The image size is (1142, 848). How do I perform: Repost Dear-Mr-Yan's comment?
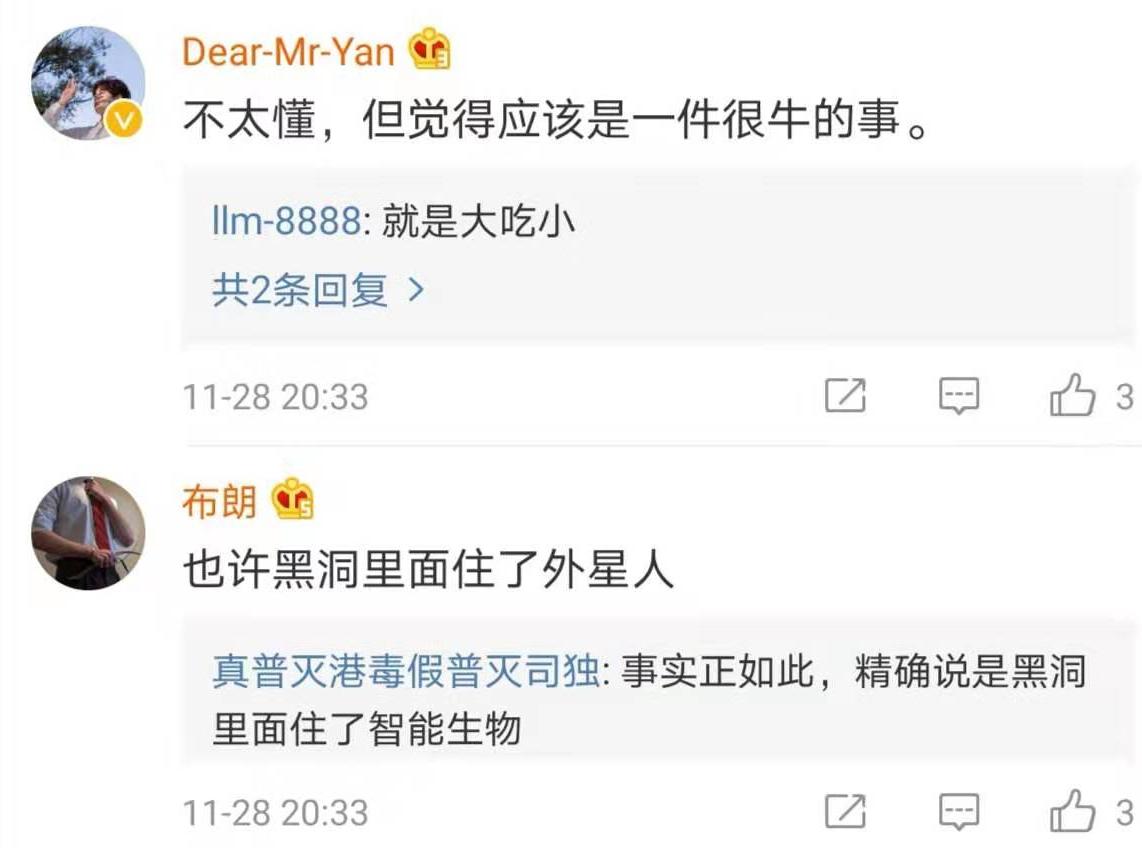click(x=845, y=397)
